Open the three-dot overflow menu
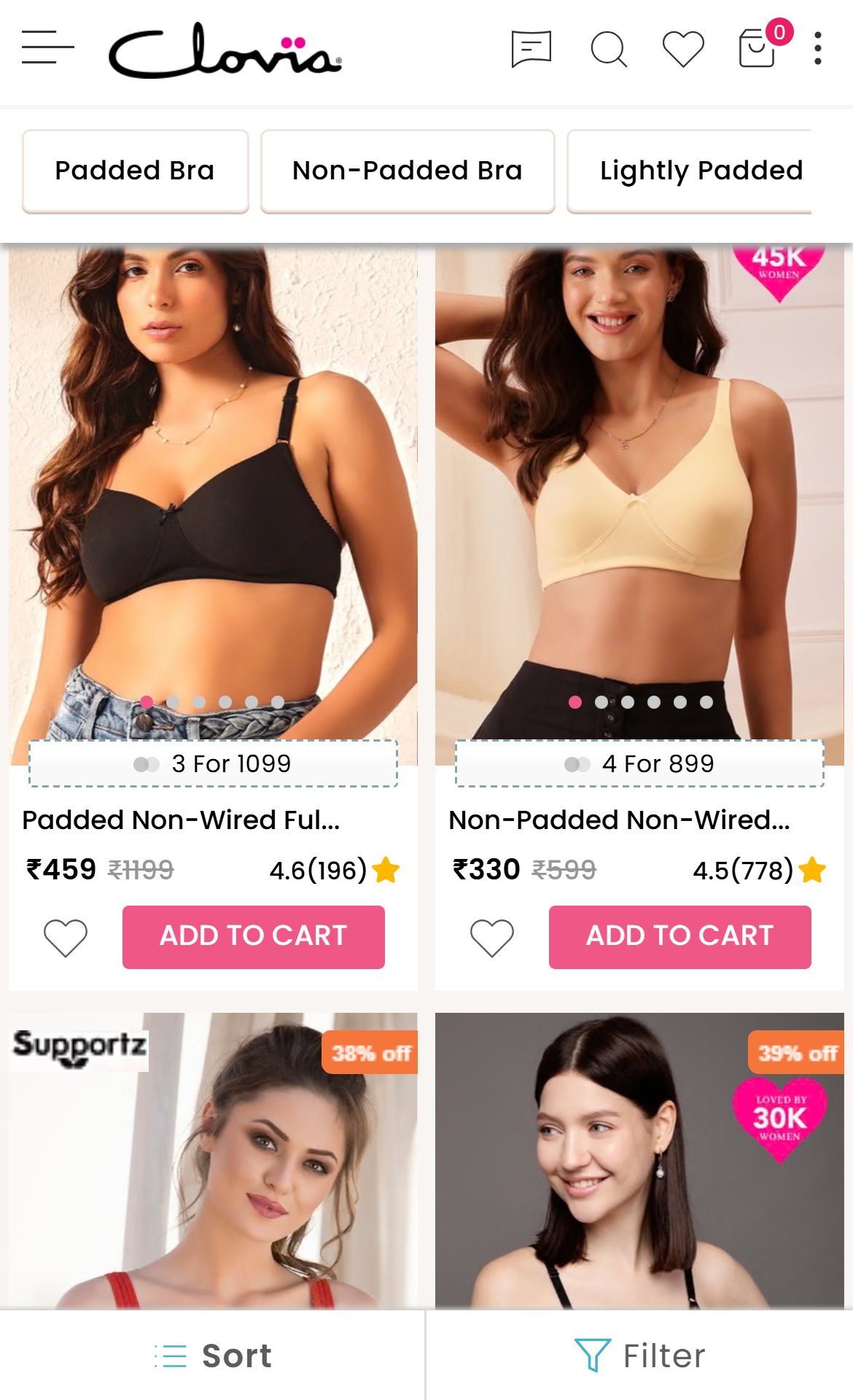 (818, 48)
